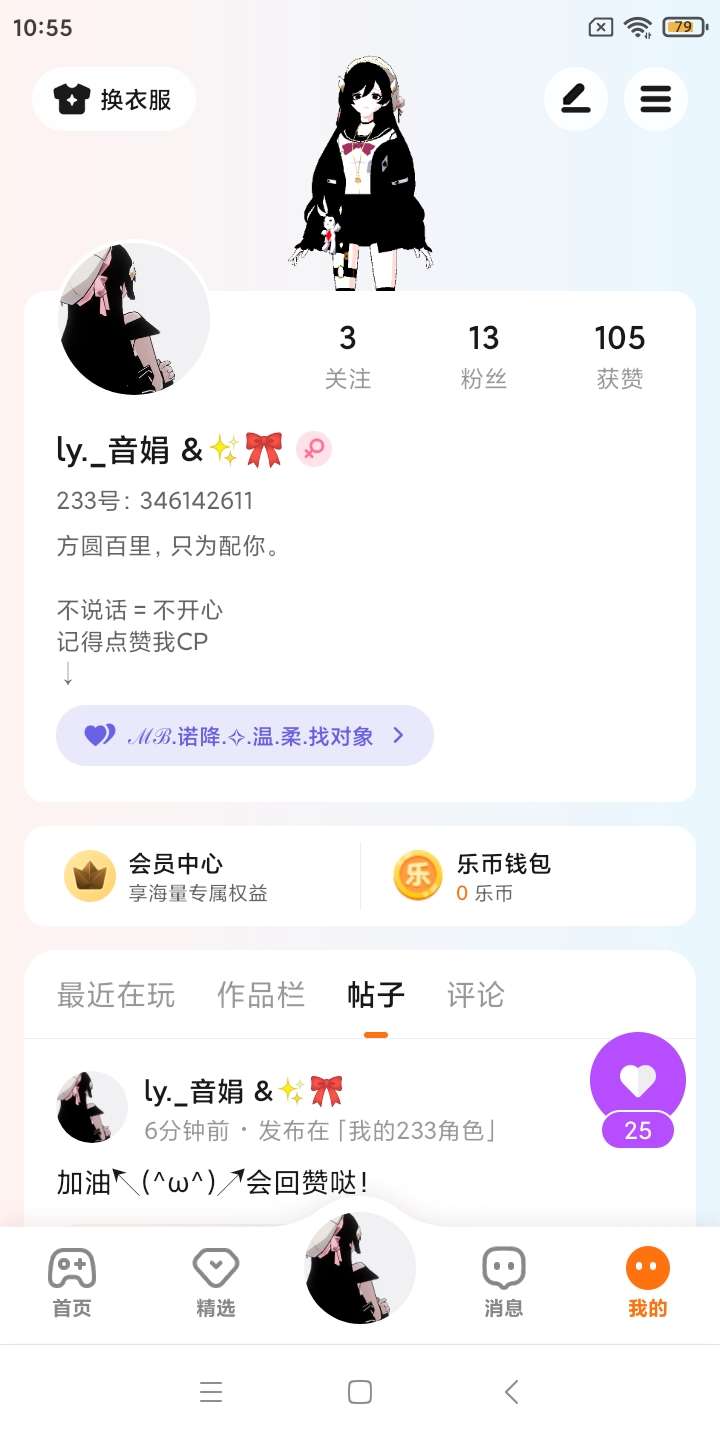Edit profile with the pencil icon
The height and width of the screenshot is (1440, 720).
(x=576, y=99)
